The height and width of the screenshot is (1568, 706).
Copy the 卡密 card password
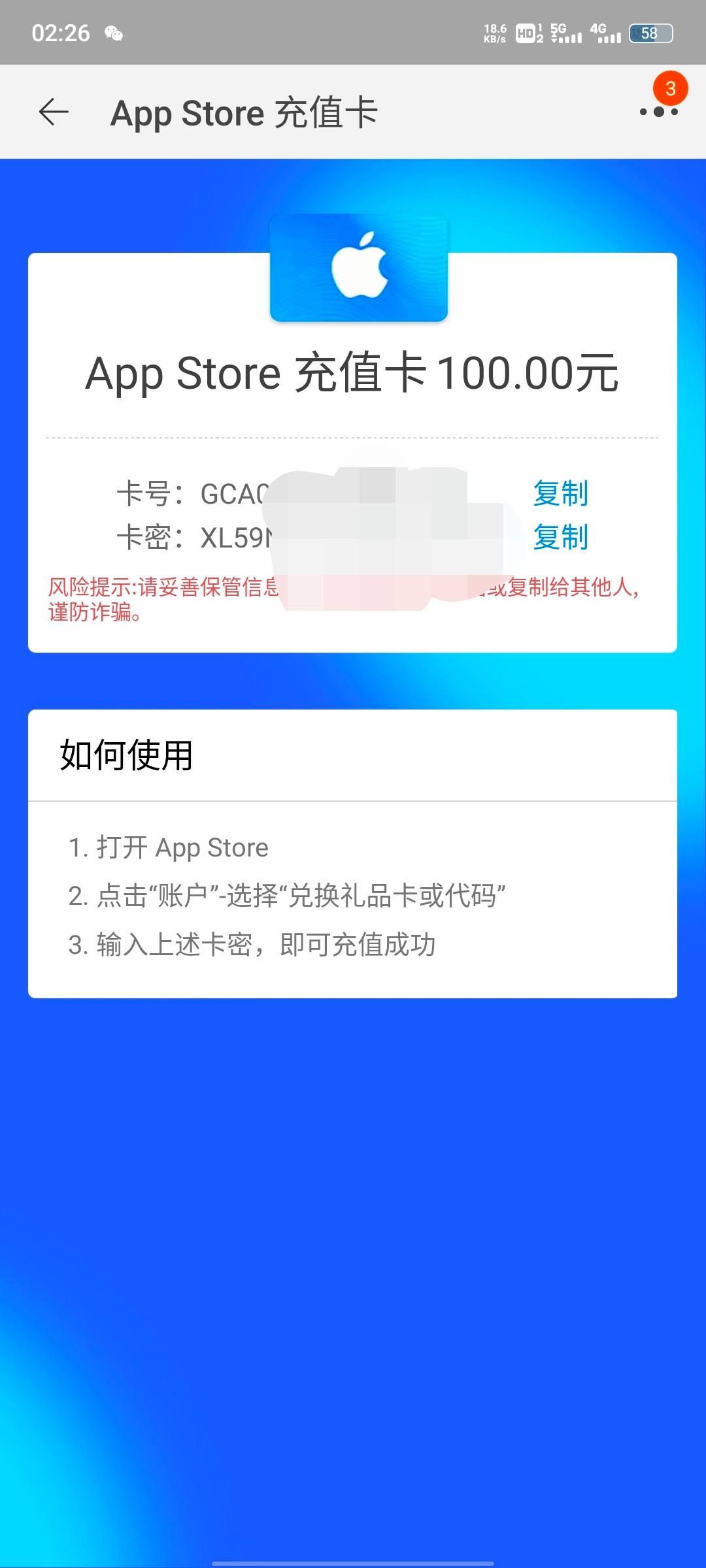tap(560, 538)
